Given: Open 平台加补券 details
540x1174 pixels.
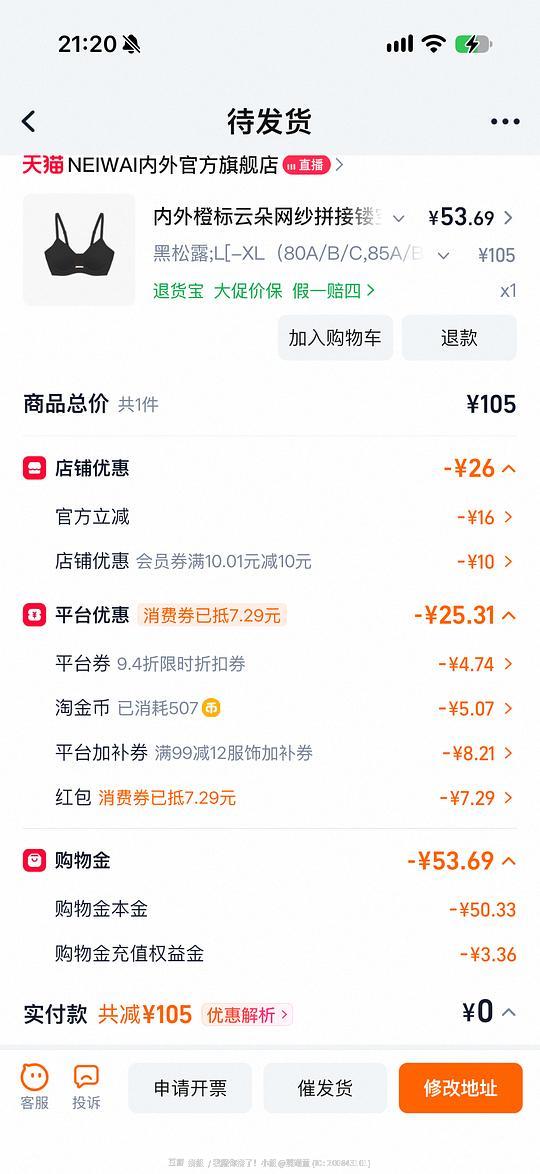Looking at the screenshot, I should (270, 753).
